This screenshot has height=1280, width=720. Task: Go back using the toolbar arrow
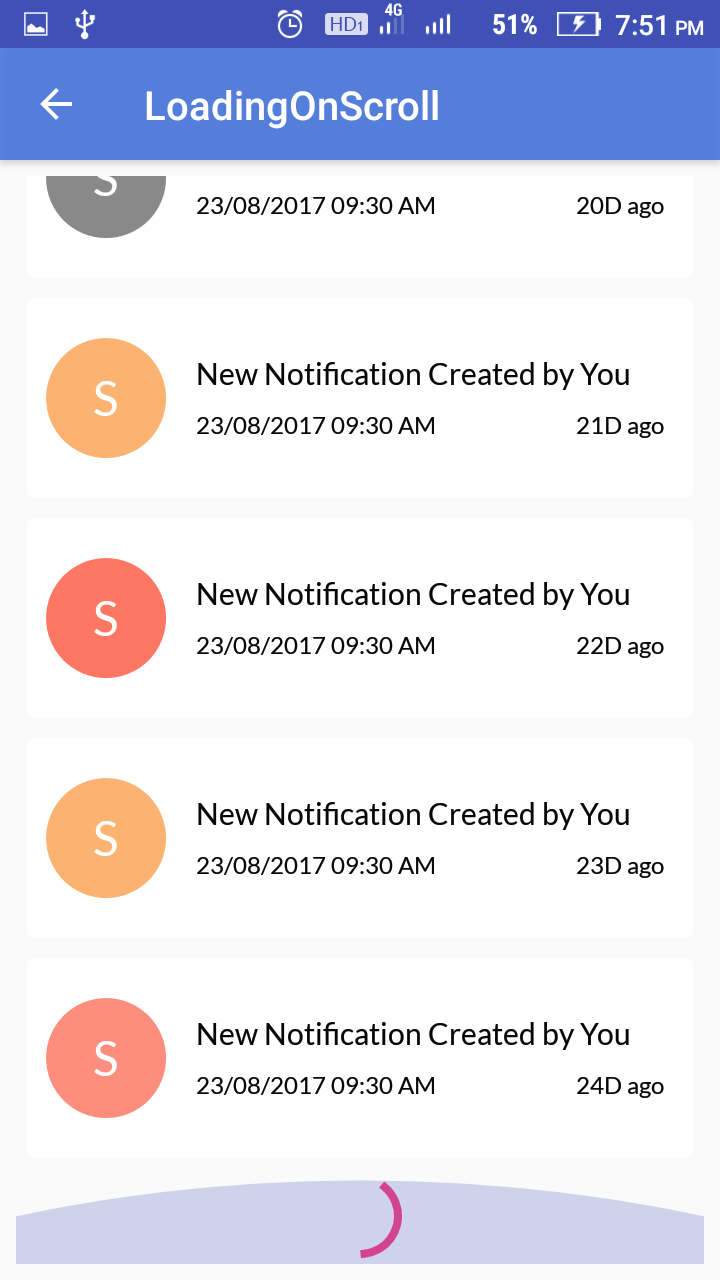(x=56, y=105)
